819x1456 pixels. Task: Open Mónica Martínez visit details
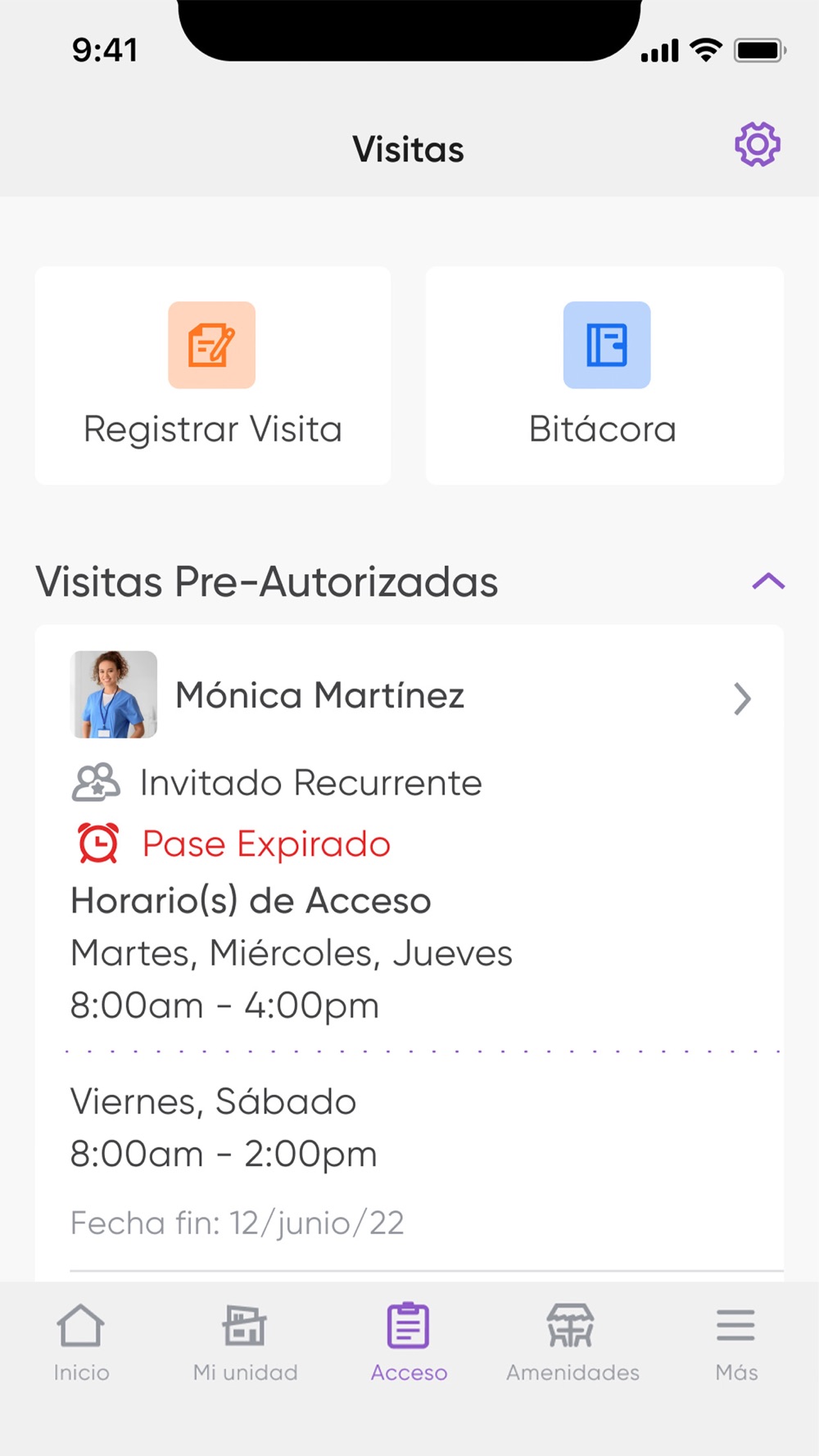tap(741, 699)
